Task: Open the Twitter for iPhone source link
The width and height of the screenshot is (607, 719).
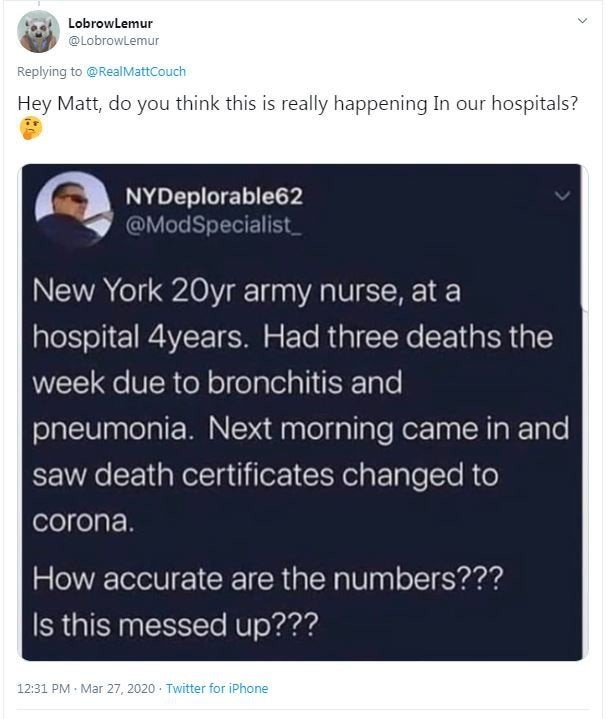Action: [x=216, y=688]
